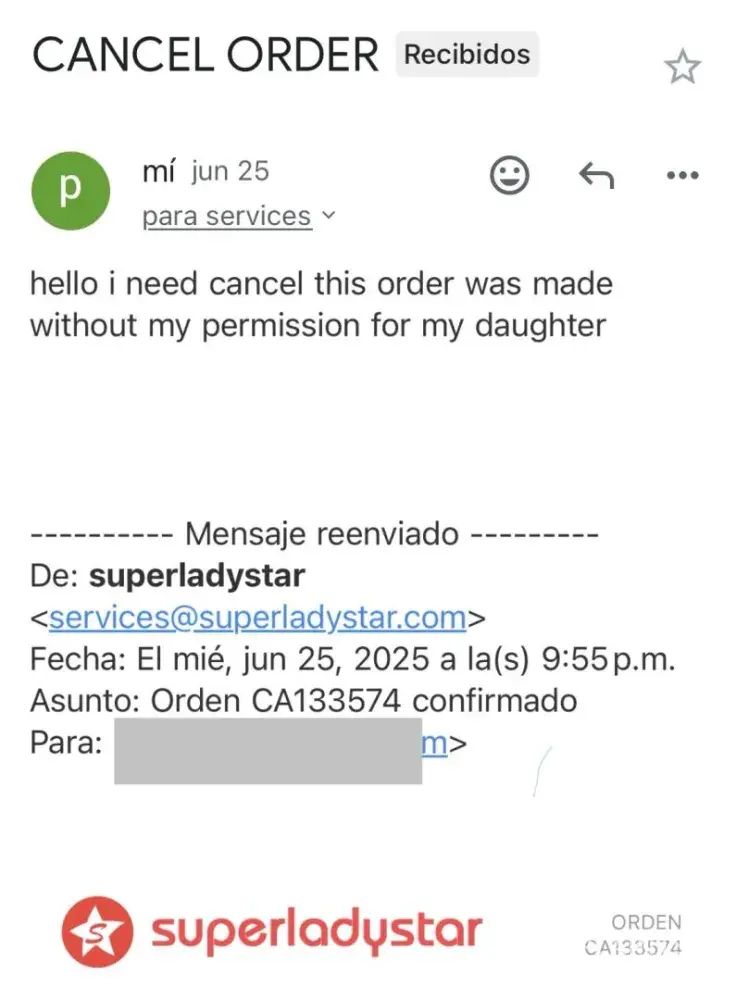Open the message overflow menu
Screen dimensions: 736x1000
pos(682,176)
